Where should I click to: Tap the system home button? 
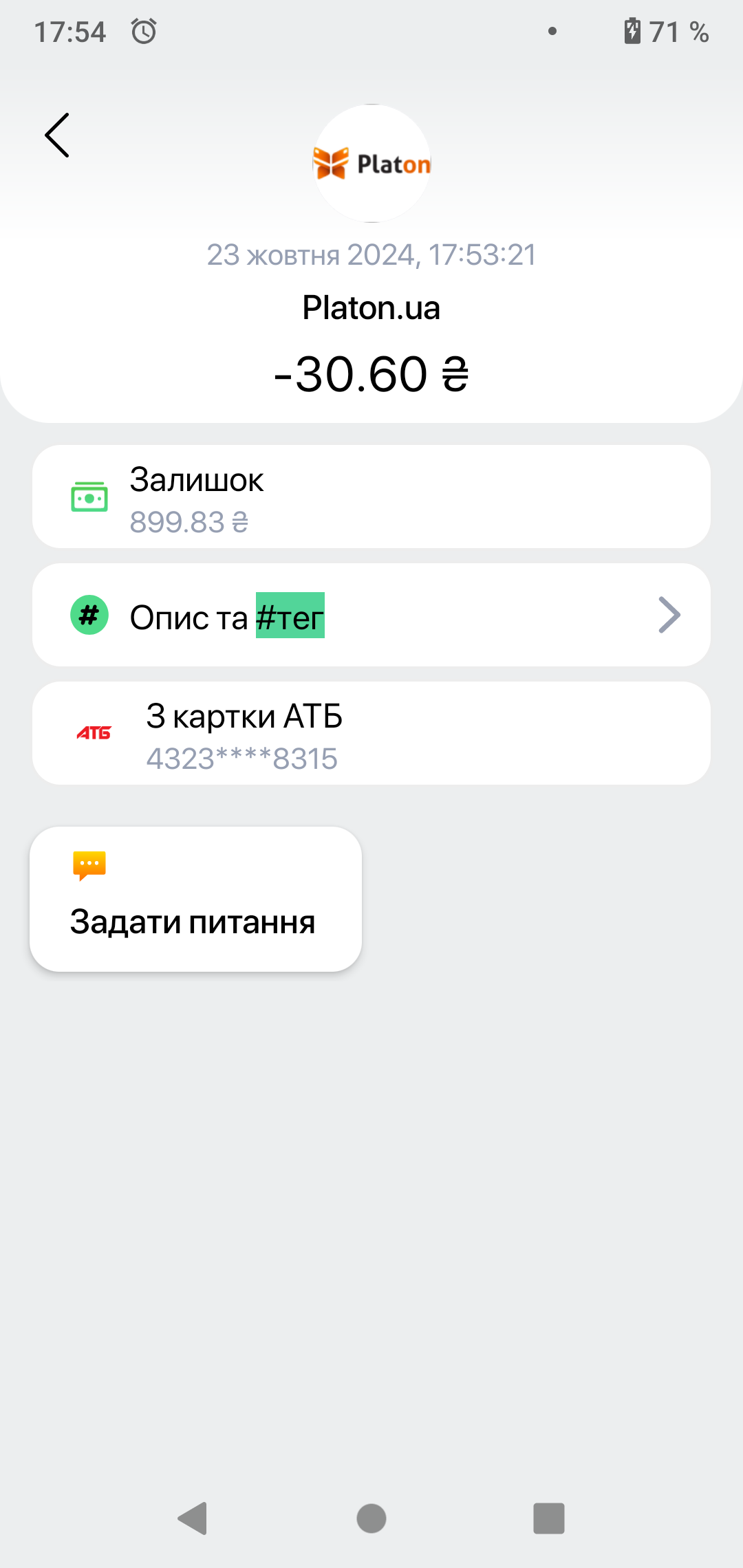(x=371, y=1518)
